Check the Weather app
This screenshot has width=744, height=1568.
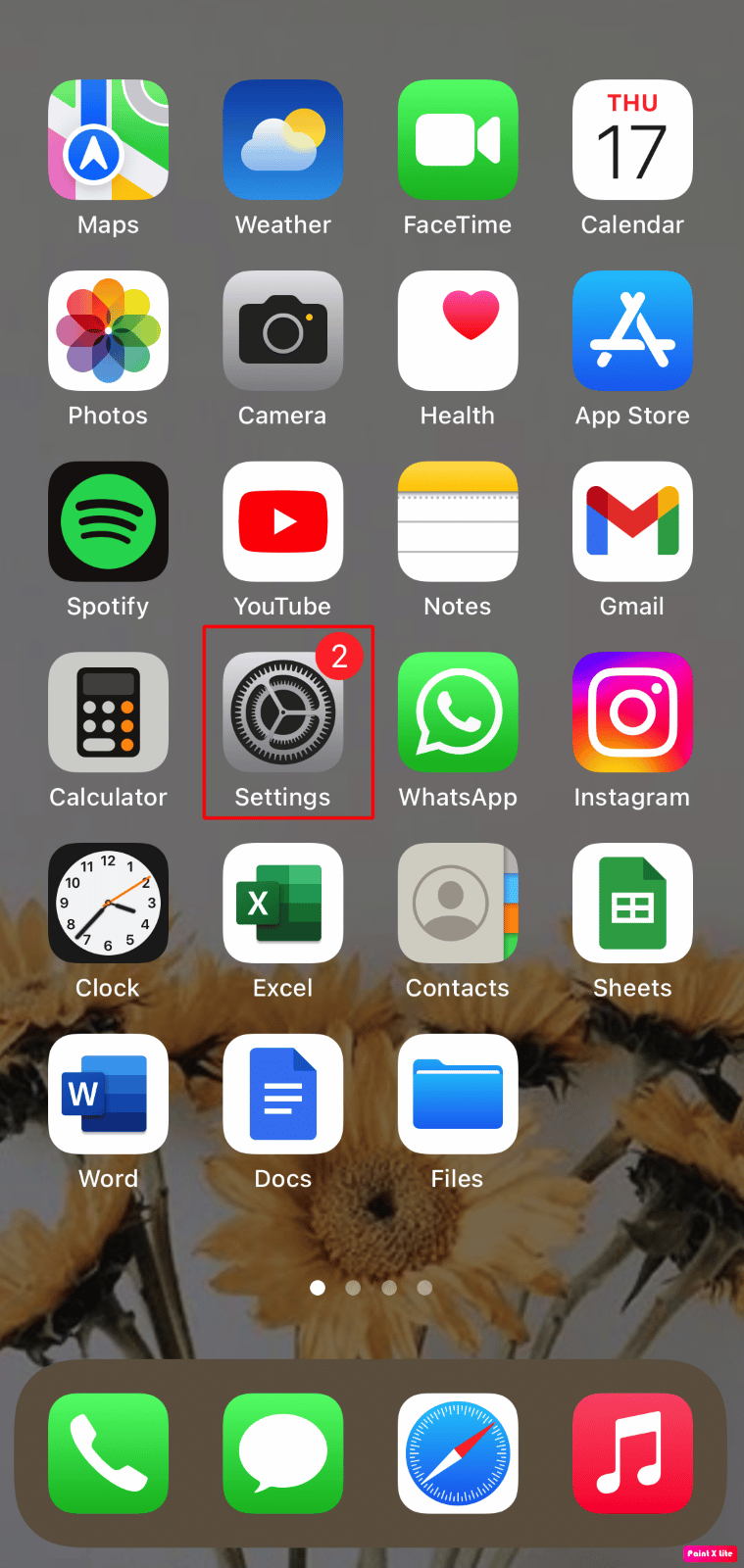[283, 139]
